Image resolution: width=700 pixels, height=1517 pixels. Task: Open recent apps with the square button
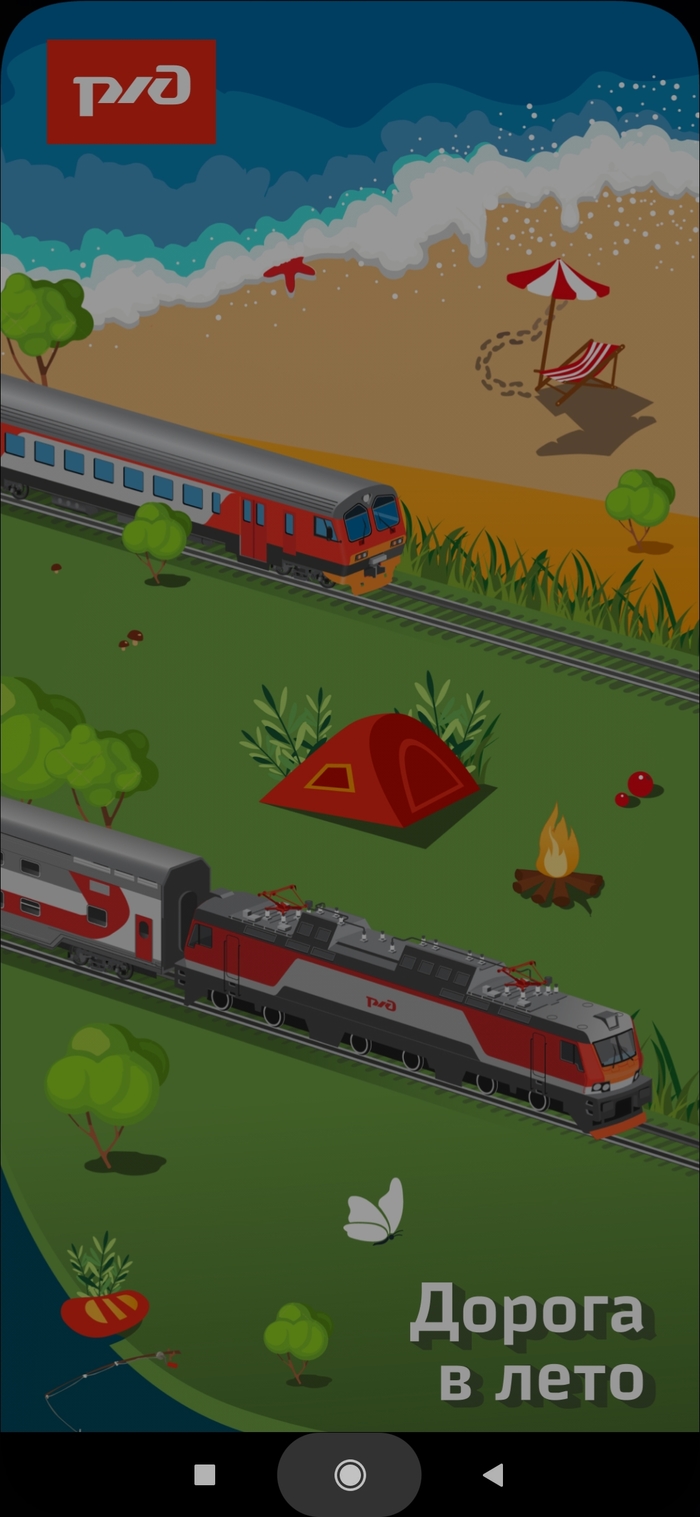click(205, 1474)
